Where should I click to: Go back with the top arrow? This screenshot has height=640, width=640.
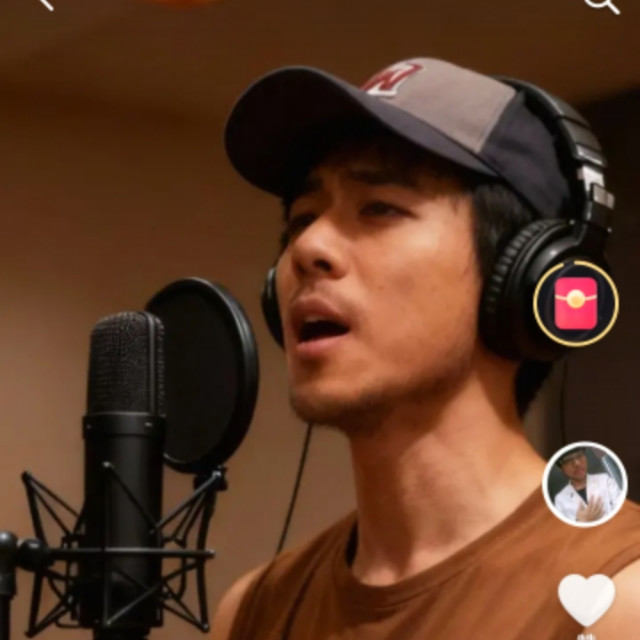42,4
